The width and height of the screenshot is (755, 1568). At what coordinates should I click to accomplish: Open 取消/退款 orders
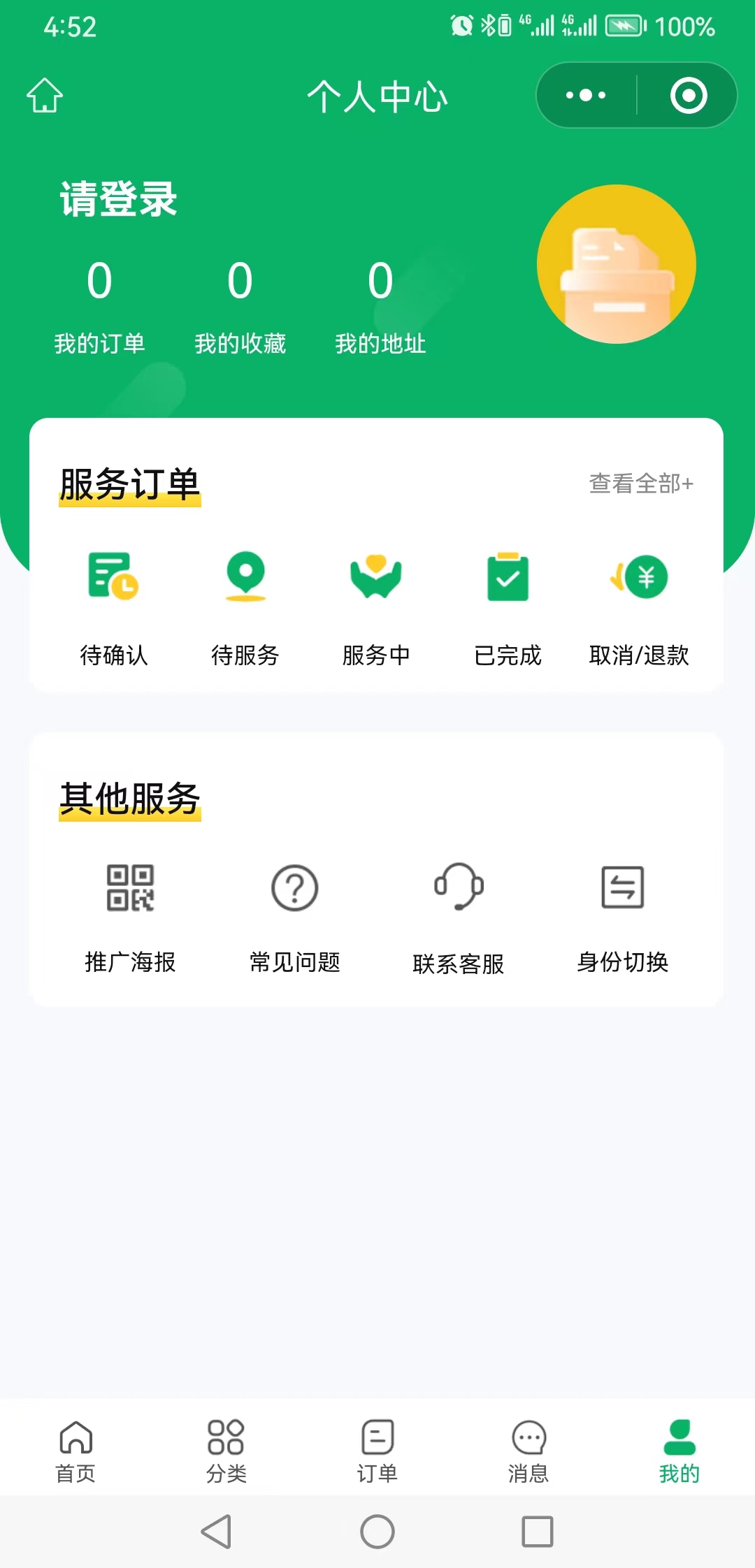point(639,606)
